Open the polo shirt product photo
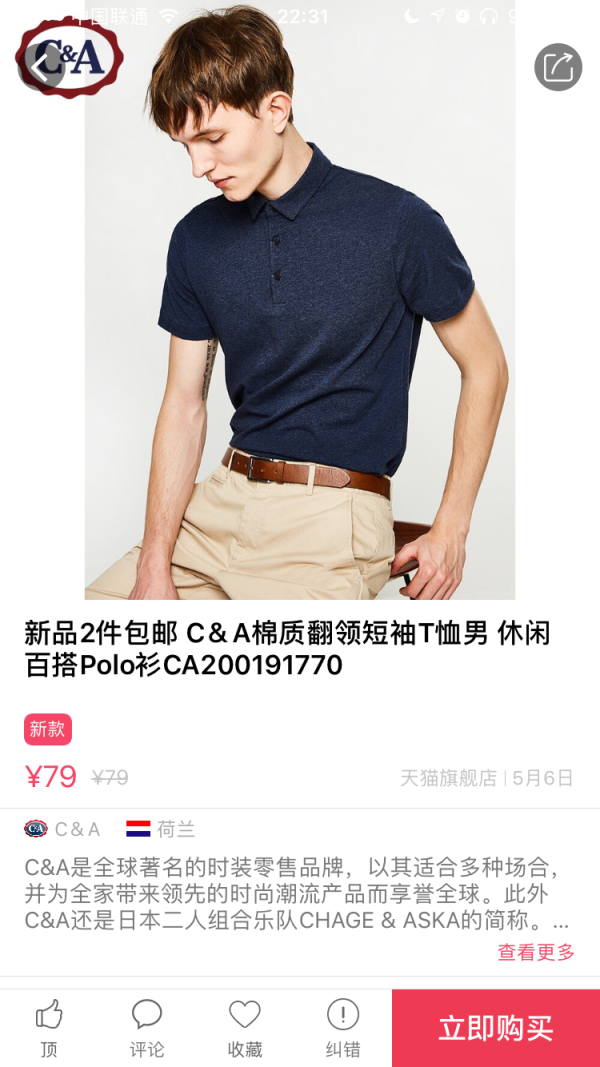This screenshot has width=600, height=1067. (300, 299)
